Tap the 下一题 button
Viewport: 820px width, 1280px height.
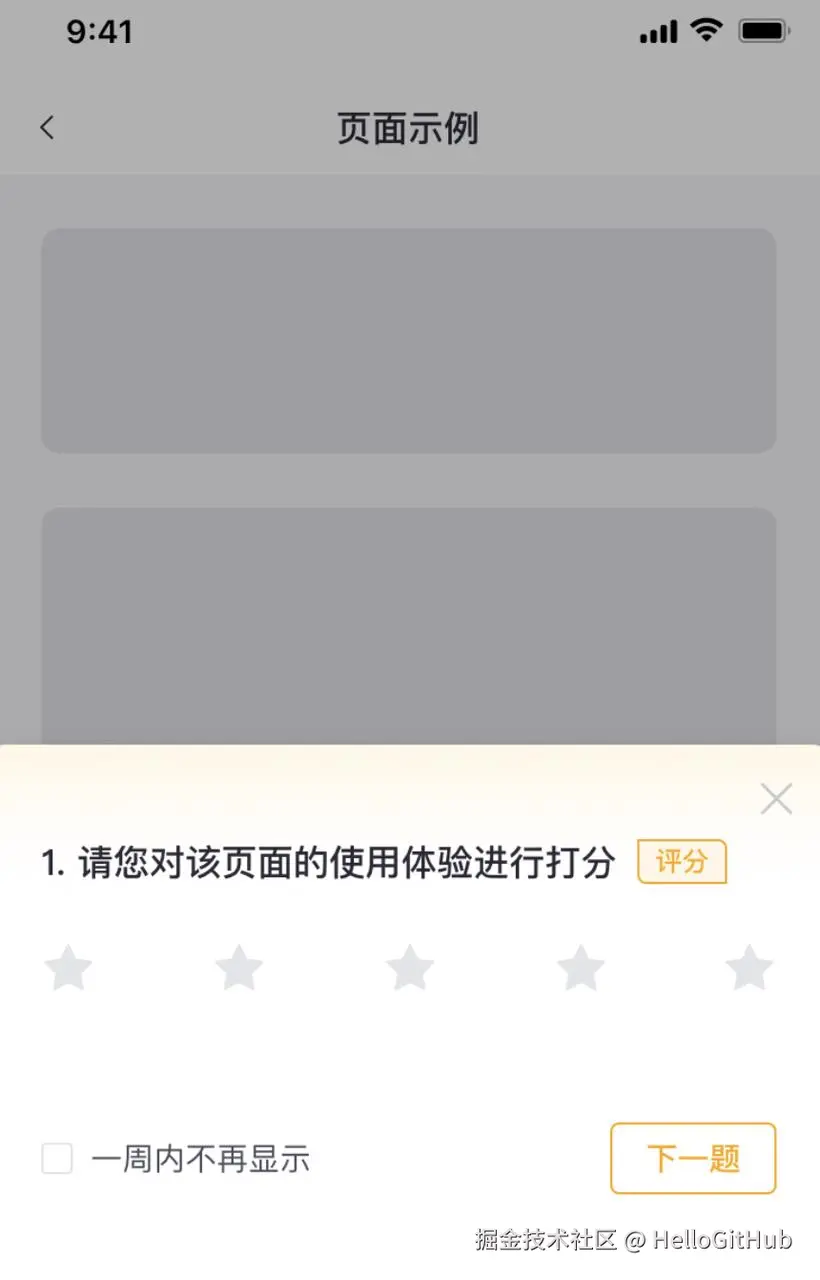click(693, 1159)
